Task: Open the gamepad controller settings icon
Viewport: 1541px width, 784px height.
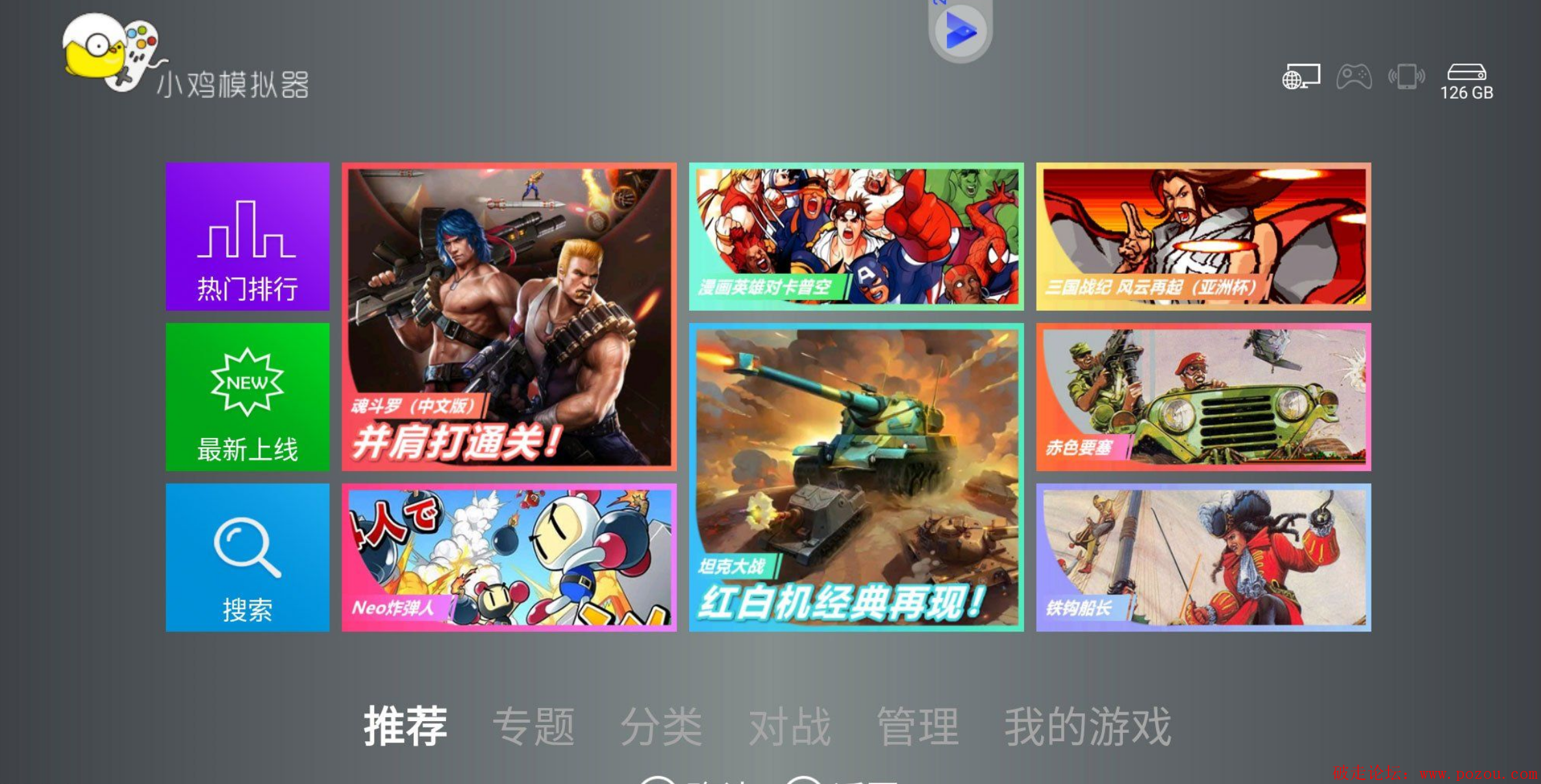Action: tap(1354, 77)
